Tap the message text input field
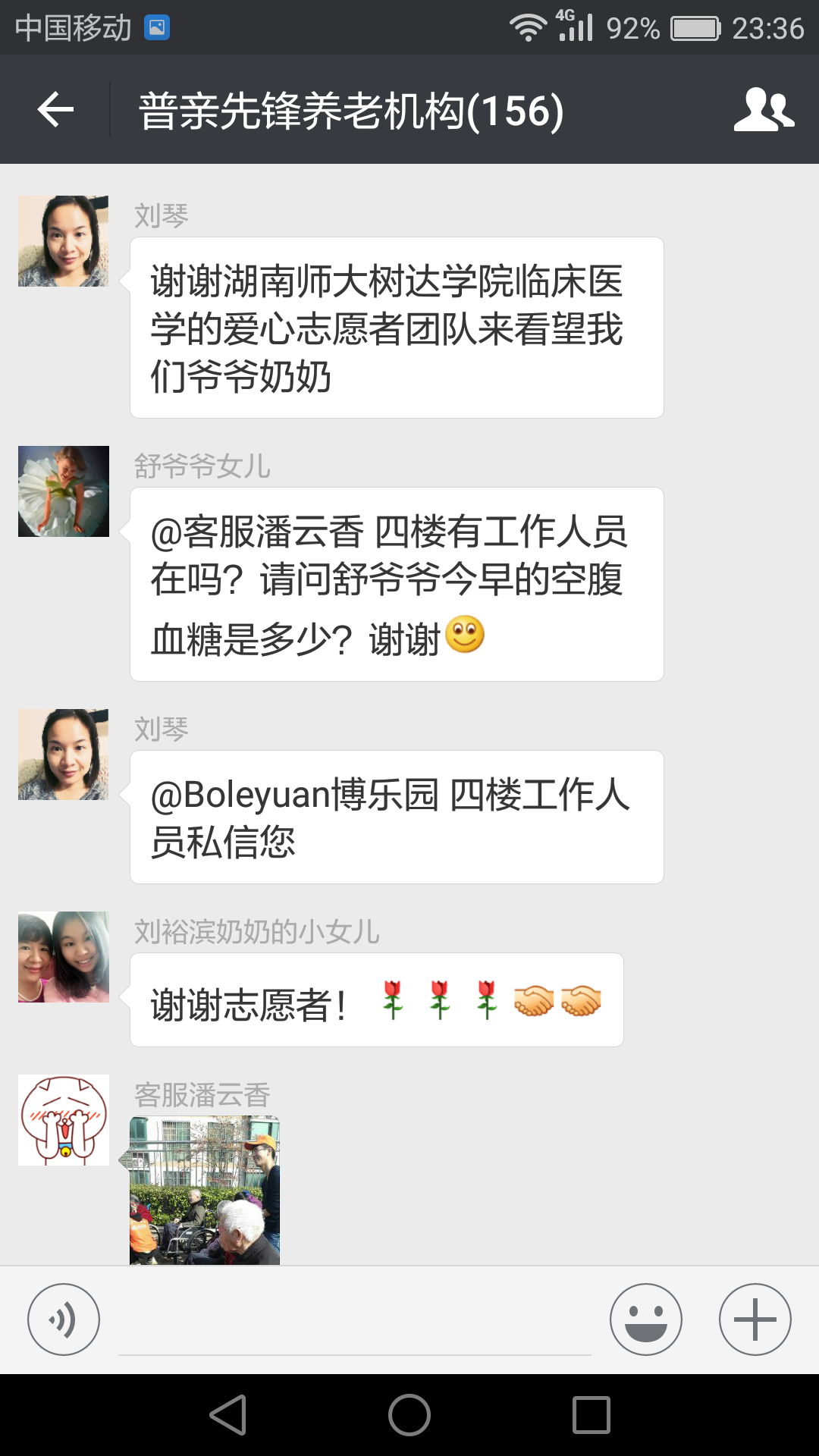Viewport: 819px width, 1456px height. [355, 1323]
